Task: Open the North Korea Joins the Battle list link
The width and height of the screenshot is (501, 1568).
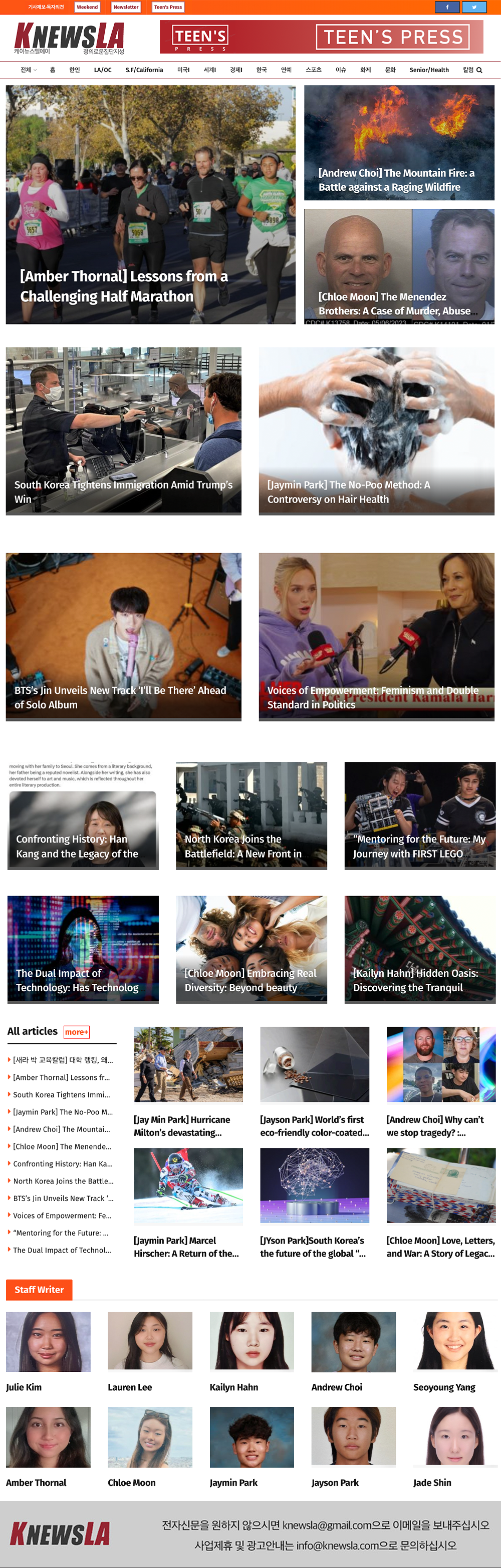Action: (63, 1181)
